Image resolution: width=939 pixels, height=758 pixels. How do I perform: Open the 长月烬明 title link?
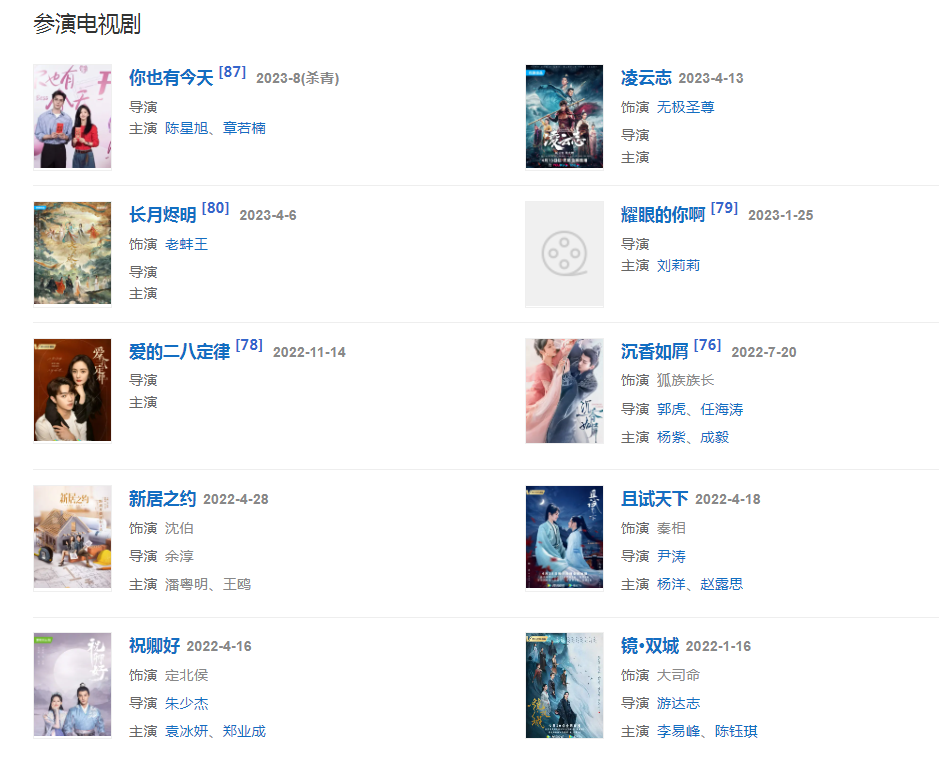(x=163, y=215)
